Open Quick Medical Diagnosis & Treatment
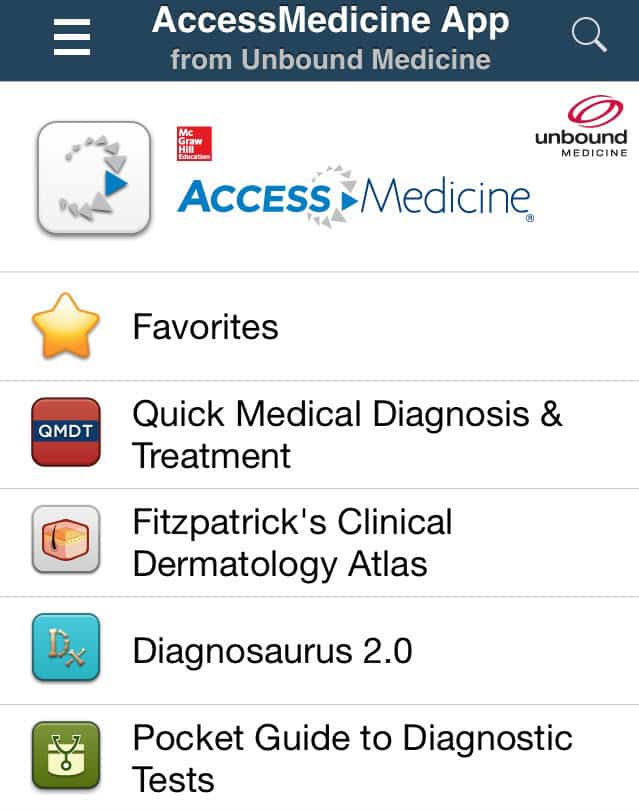The height and width of the screenshot is (811, 639). pyautogui.click(x=347, y=435)
